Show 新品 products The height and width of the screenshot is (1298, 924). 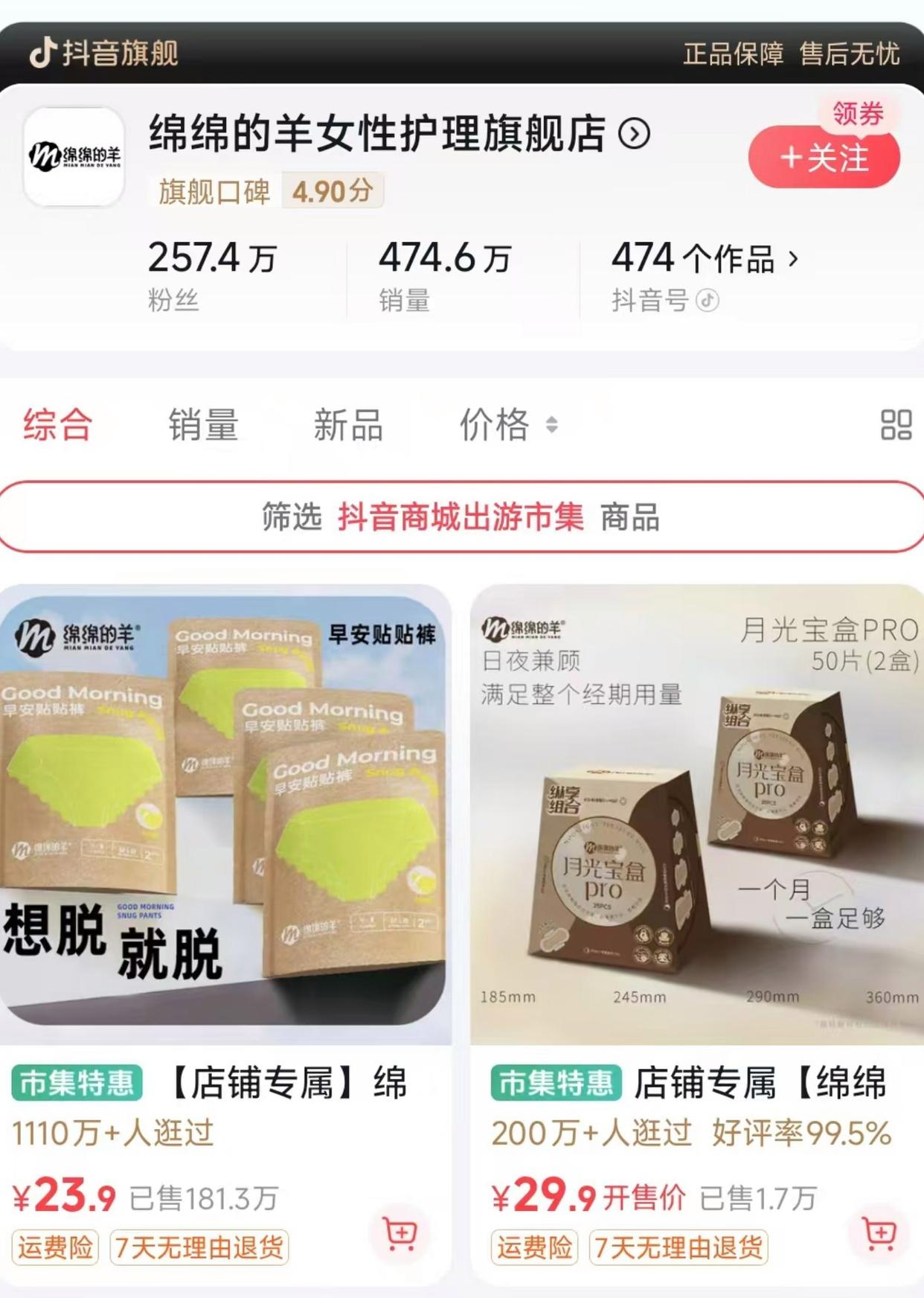348,425
